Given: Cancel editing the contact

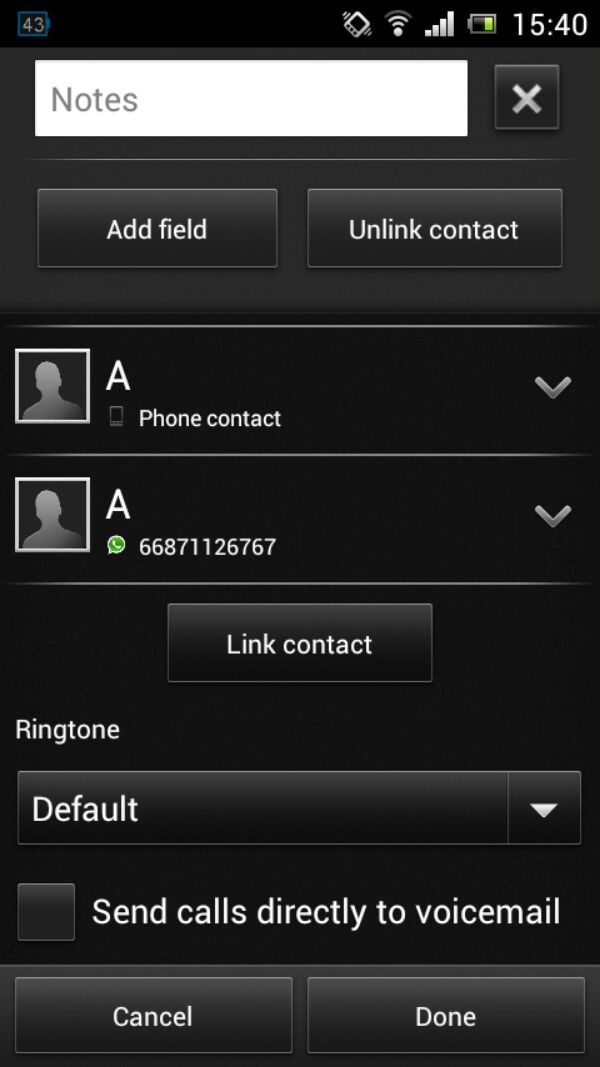Looking at the screenshot, I should pyautogui.click(x=153, y=1015).
